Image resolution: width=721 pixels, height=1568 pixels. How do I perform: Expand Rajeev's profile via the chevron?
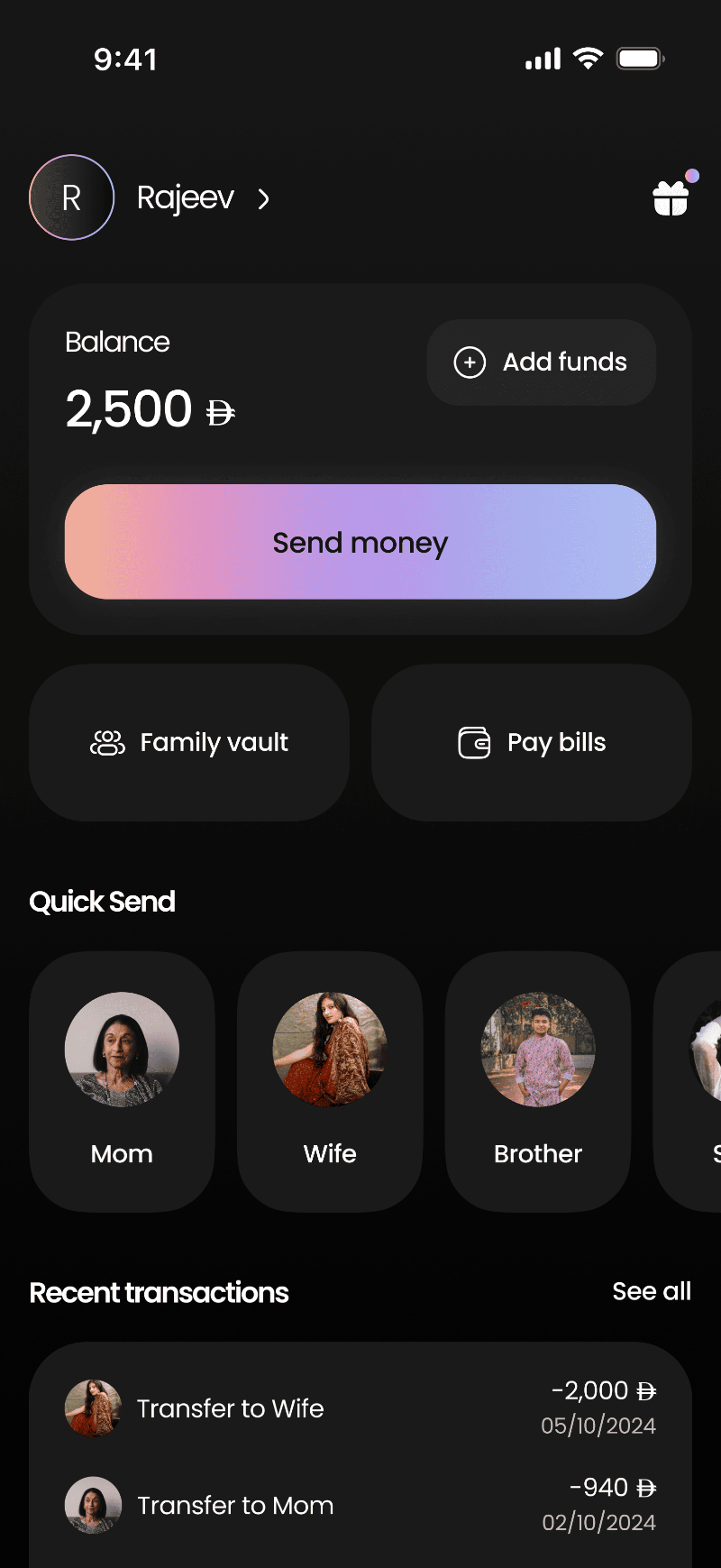[263, 198]
